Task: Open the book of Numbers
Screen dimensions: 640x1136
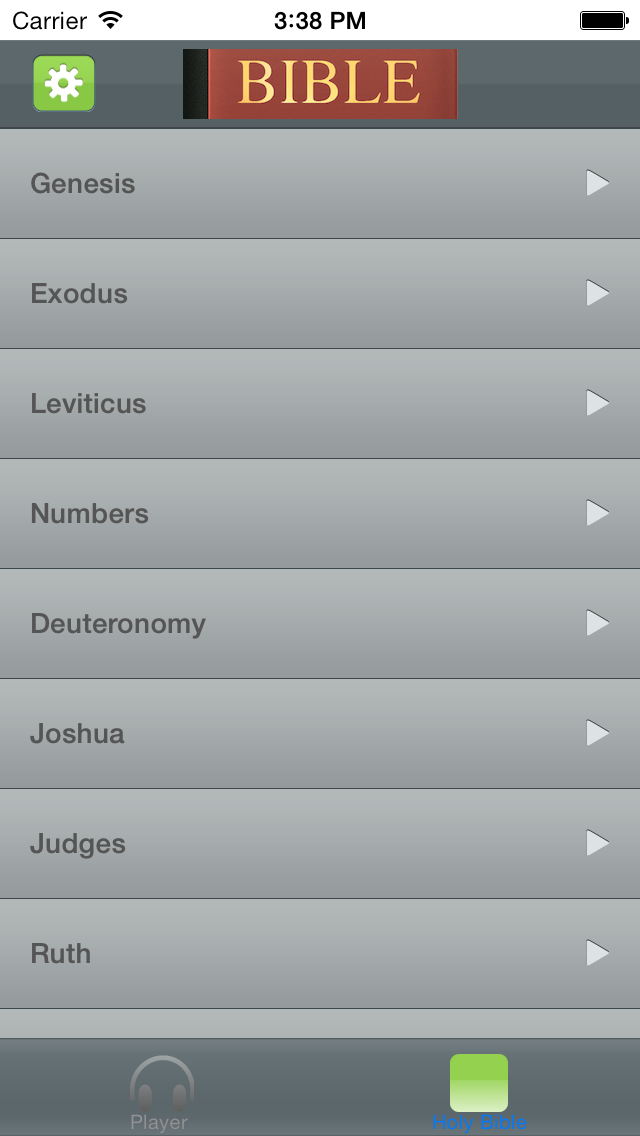Action: click(x=320, y=514)
